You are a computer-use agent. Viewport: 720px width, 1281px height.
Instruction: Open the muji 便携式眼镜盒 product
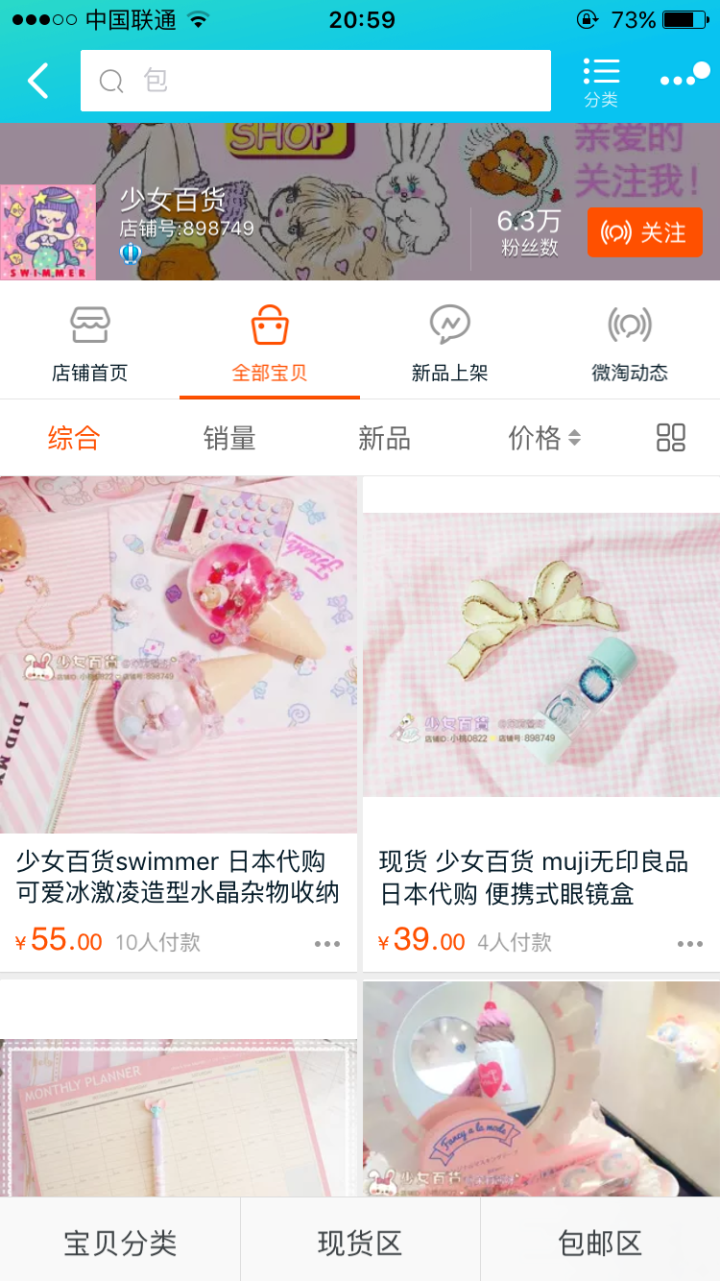coord(541,655)
